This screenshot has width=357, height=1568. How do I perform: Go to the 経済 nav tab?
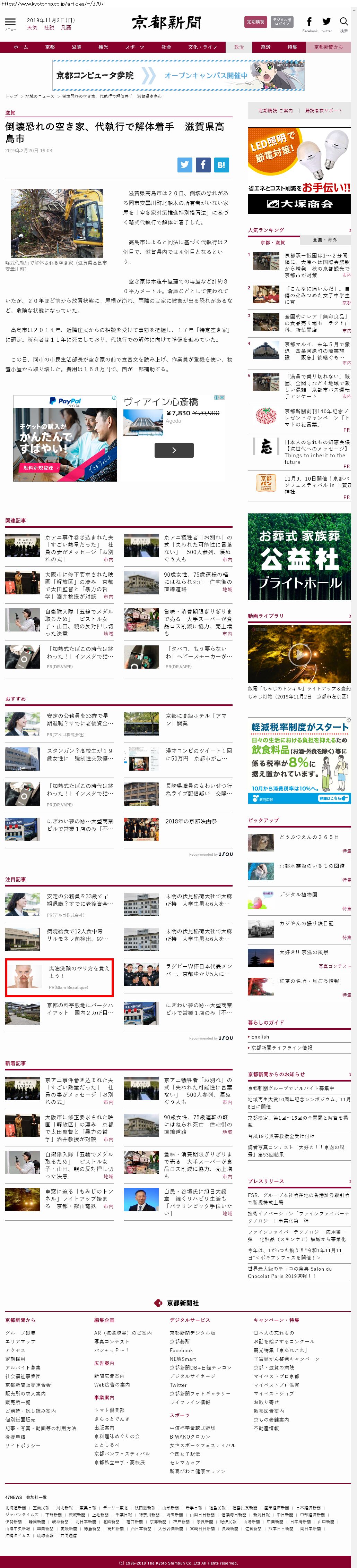click(x=266, y=47)
